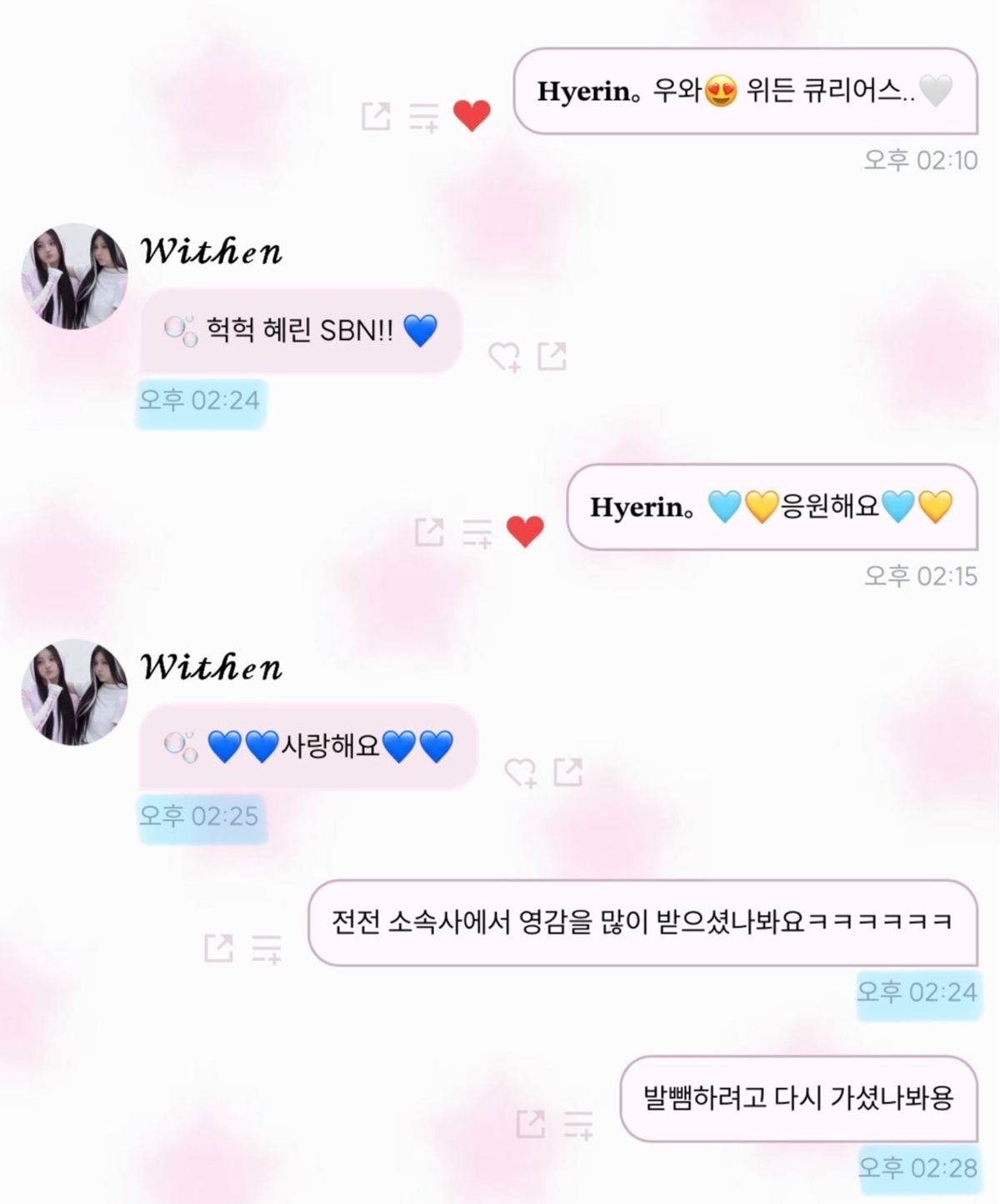Image resolution: width=1000 pixels, height=1204 pixels.
Task: View Withen's avatar above the 사랑해요 message
Action: [x=74, y=692]
